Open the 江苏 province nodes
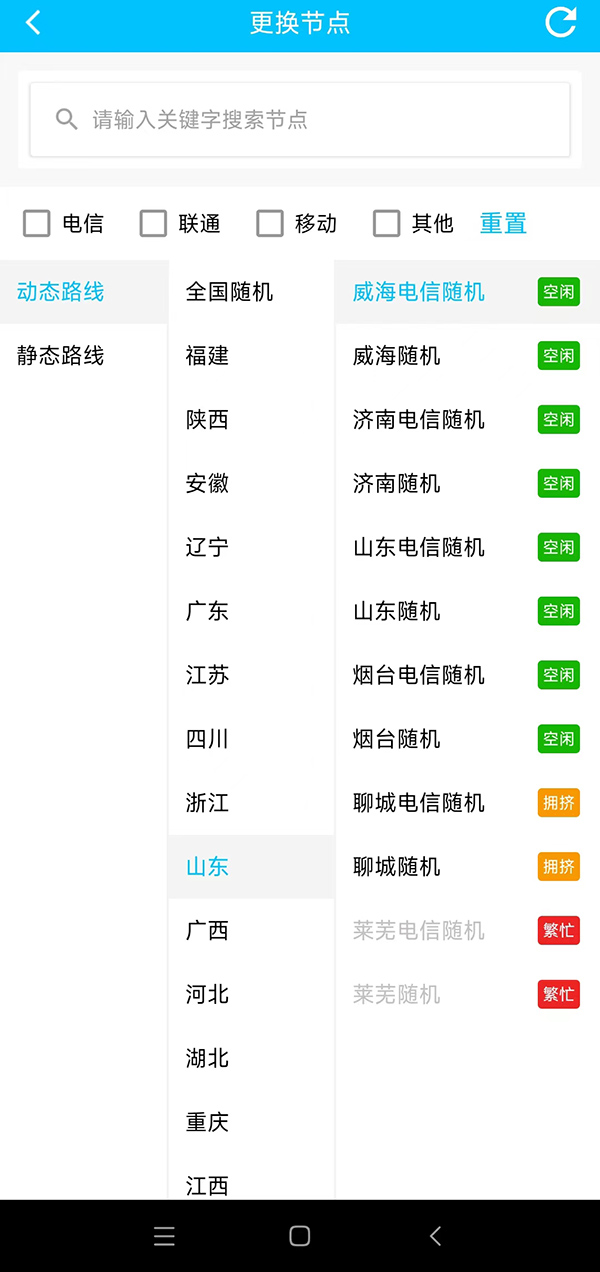This screenshot has width=600, height=1272. pos(207,675)
